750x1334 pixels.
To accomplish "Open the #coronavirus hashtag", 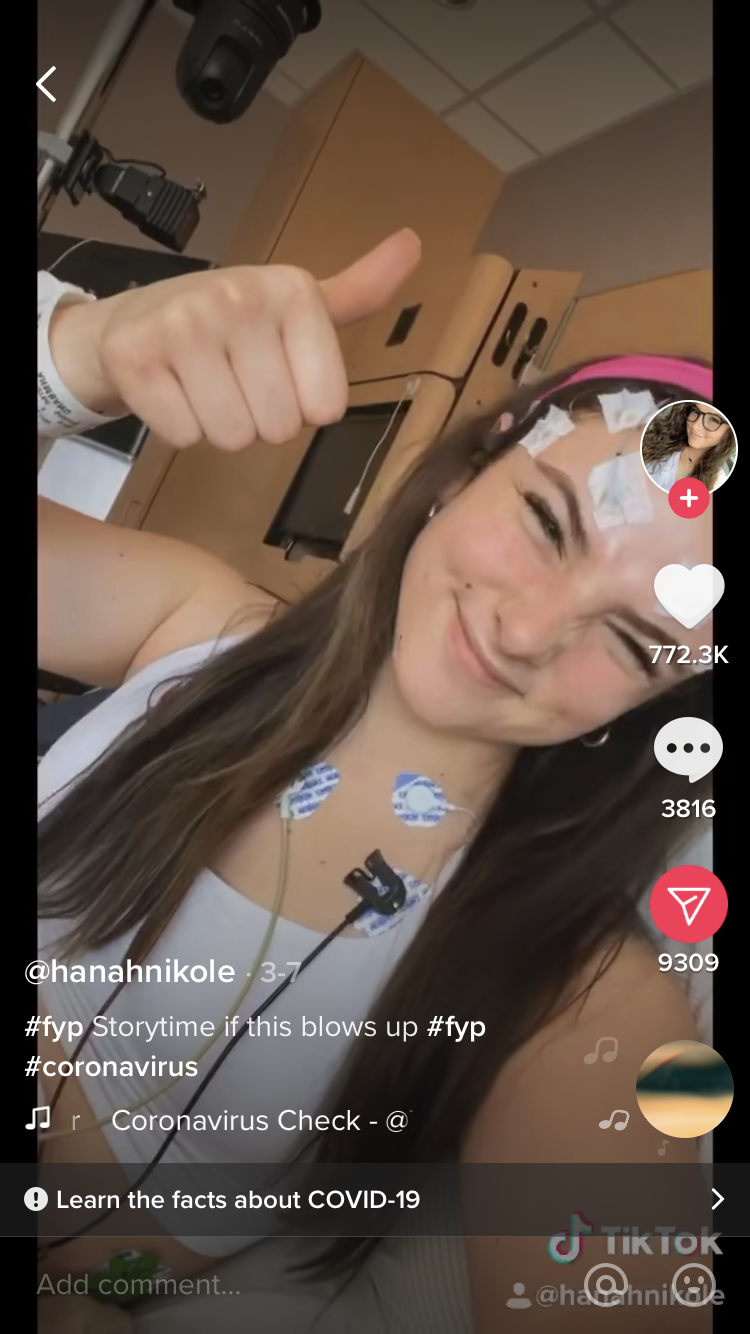I will point(111,1066).
